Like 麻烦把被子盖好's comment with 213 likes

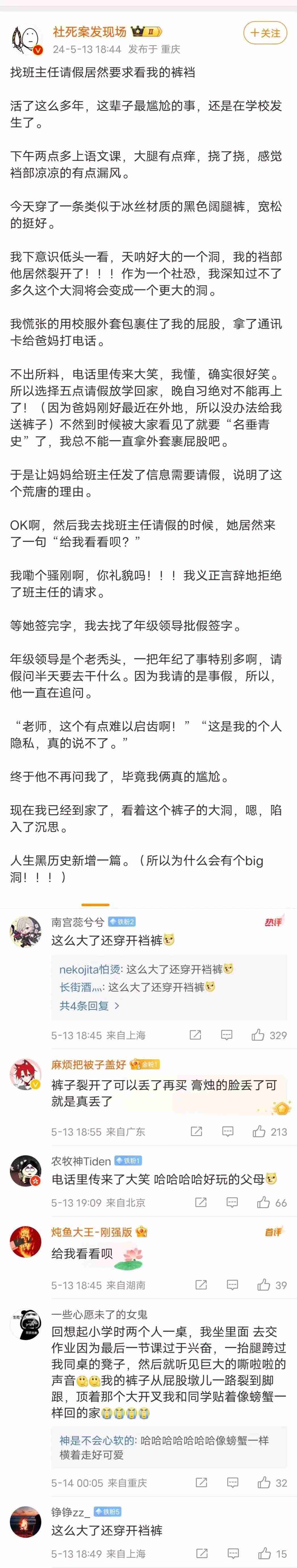coord(259,1131)
